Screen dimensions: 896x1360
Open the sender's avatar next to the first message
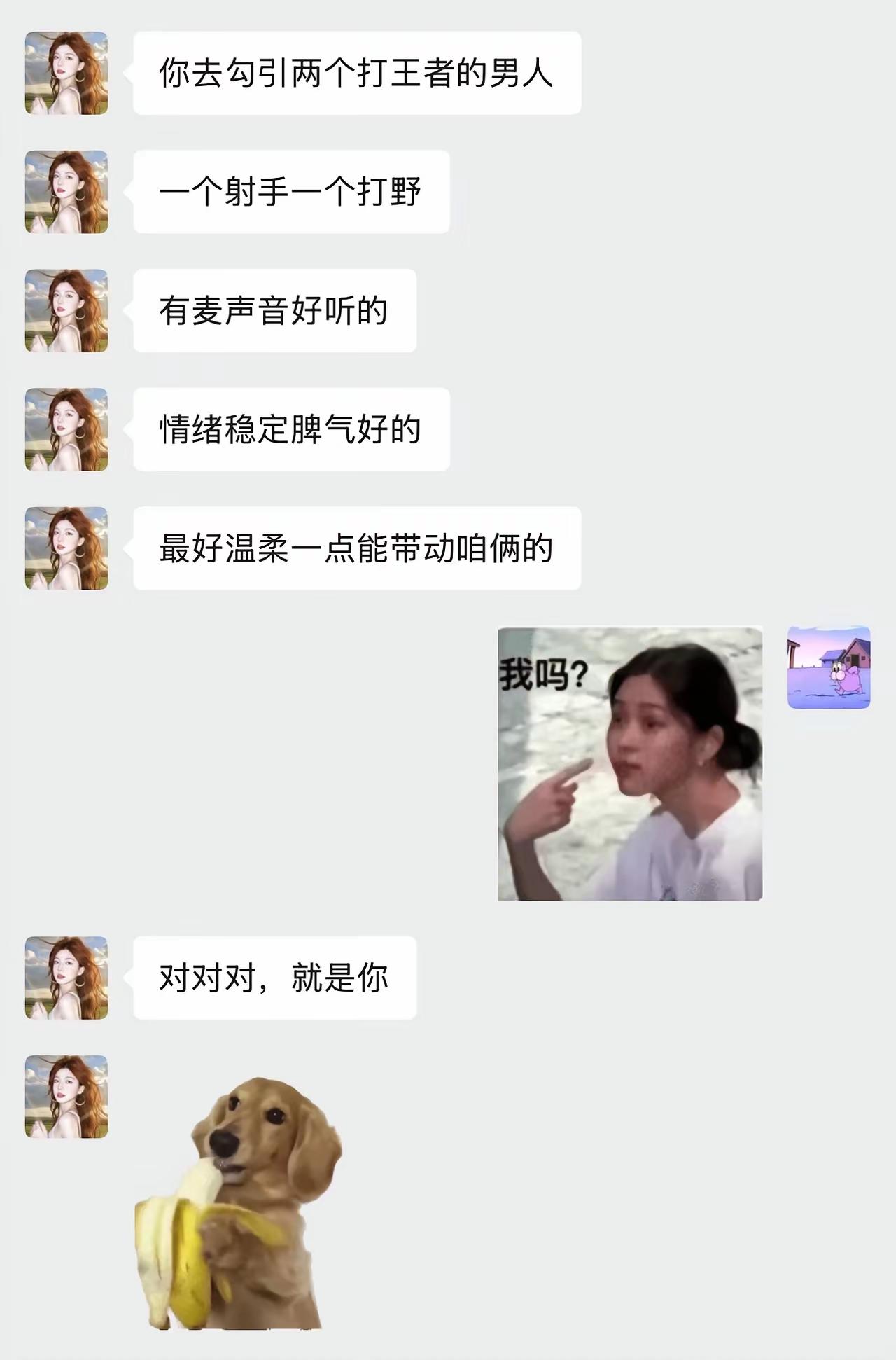coord(66,74)
